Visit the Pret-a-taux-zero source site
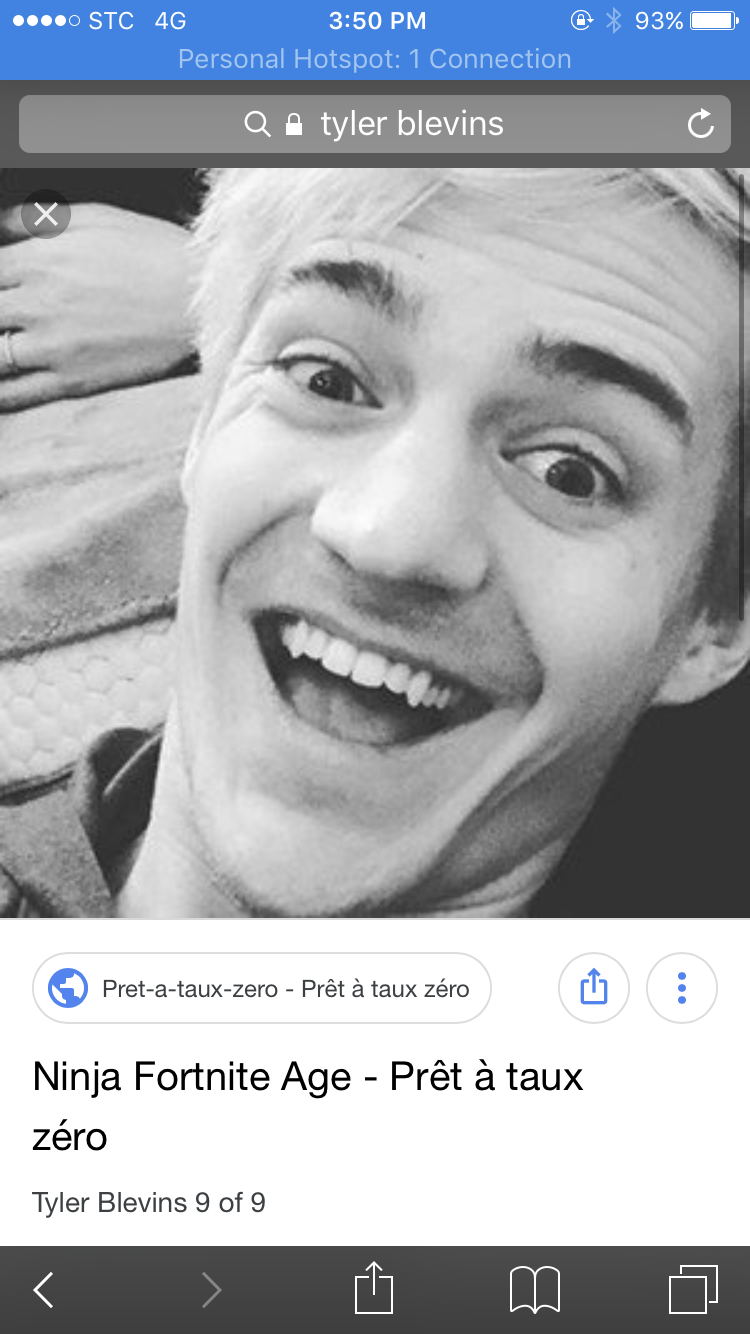Viewport: 750px width, 1334px height. (x=262, y=988)
